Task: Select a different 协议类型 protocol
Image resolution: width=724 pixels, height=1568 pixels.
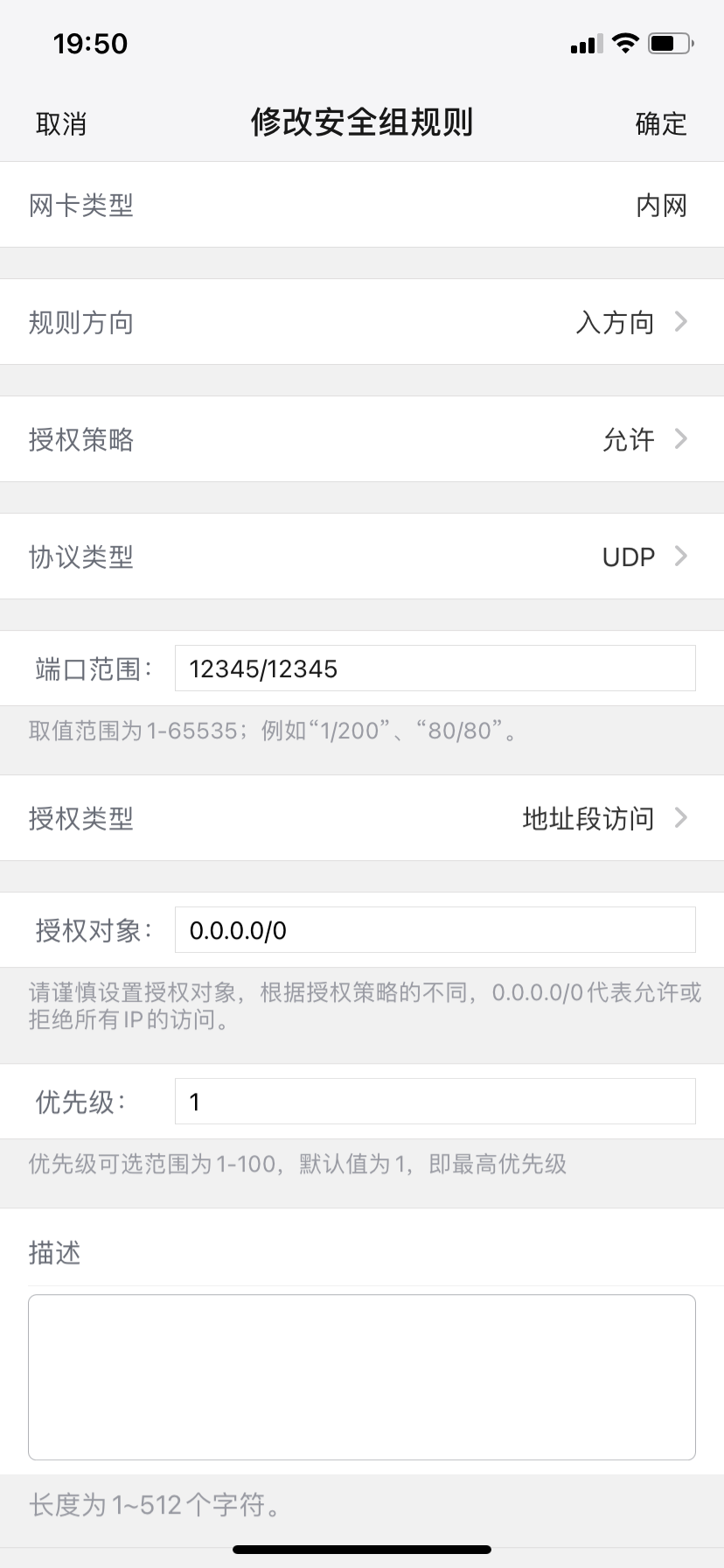Action: (362, 556)
